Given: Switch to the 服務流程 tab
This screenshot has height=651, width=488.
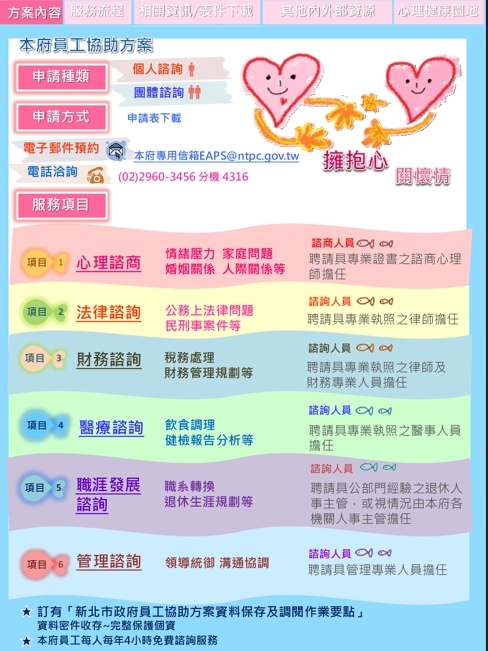Looking at the screenshot, I should point(97,11).
